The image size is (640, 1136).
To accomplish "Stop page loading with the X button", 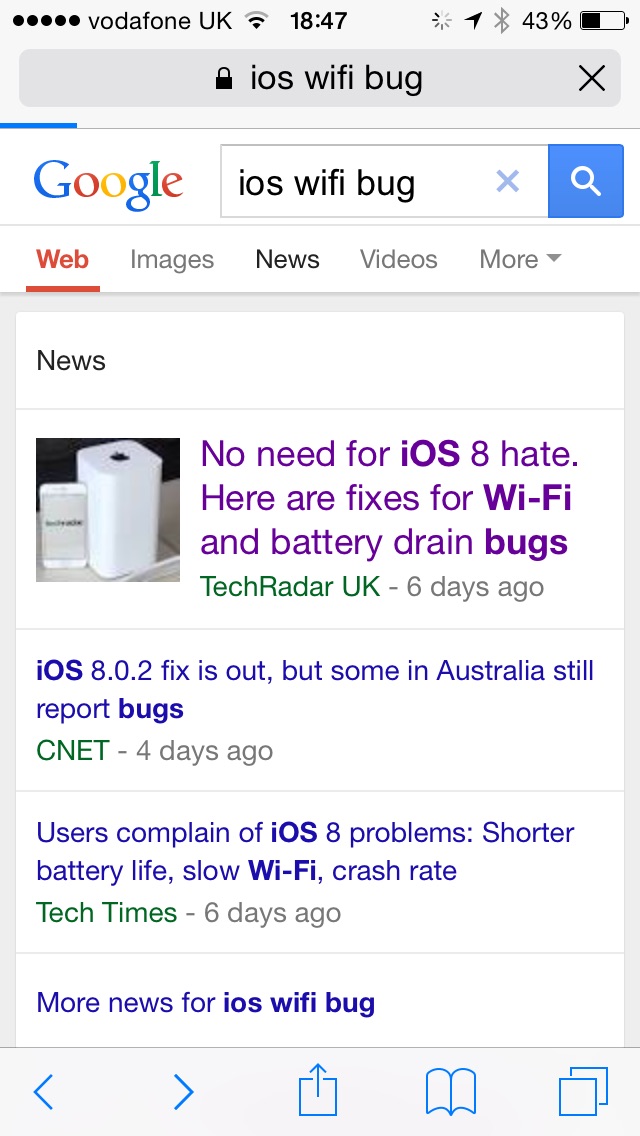I will coord(591,78).
